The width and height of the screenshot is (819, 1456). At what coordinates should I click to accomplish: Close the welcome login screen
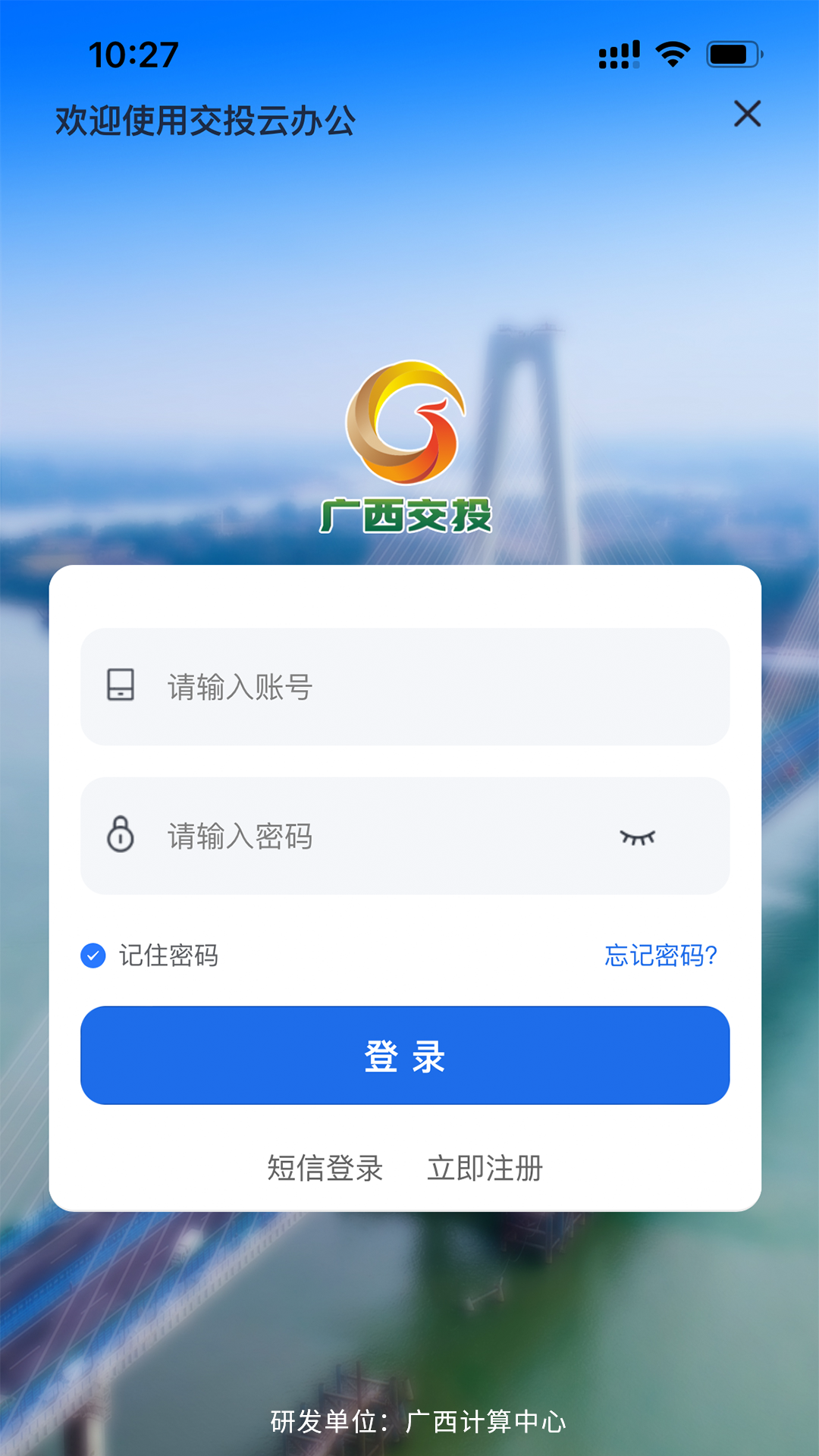coord(747,115)
